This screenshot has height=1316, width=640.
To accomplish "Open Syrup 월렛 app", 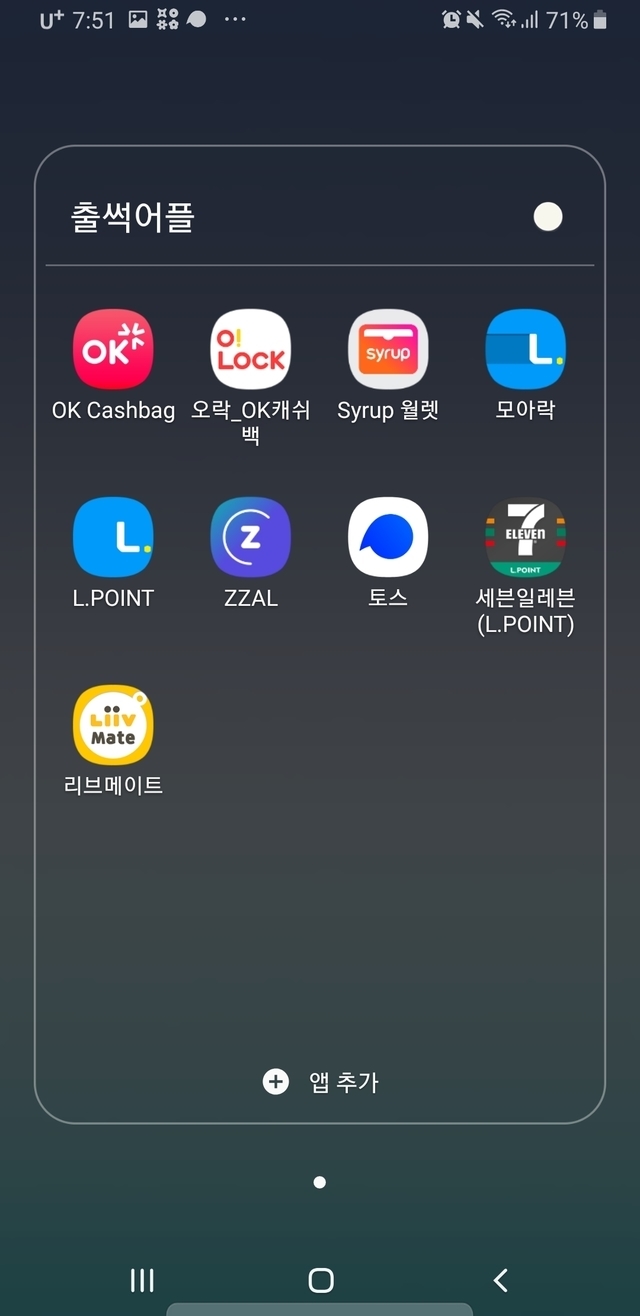I will coord(388,349).
